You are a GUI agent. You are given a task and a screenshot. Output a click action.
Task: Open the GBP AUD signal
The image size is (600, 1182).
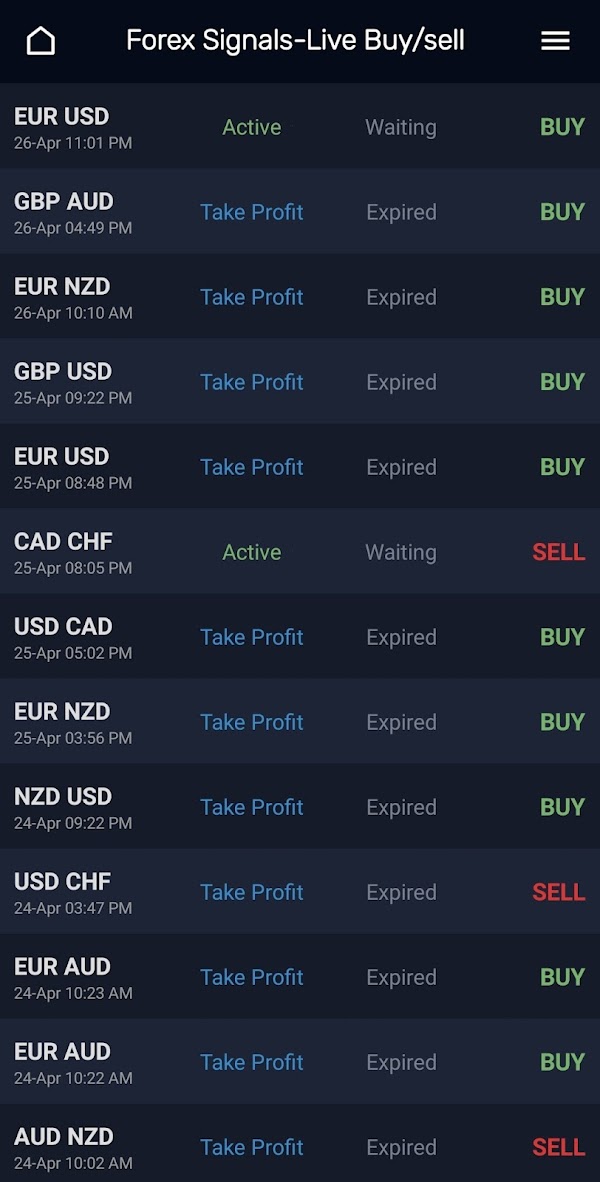(300, 211)
